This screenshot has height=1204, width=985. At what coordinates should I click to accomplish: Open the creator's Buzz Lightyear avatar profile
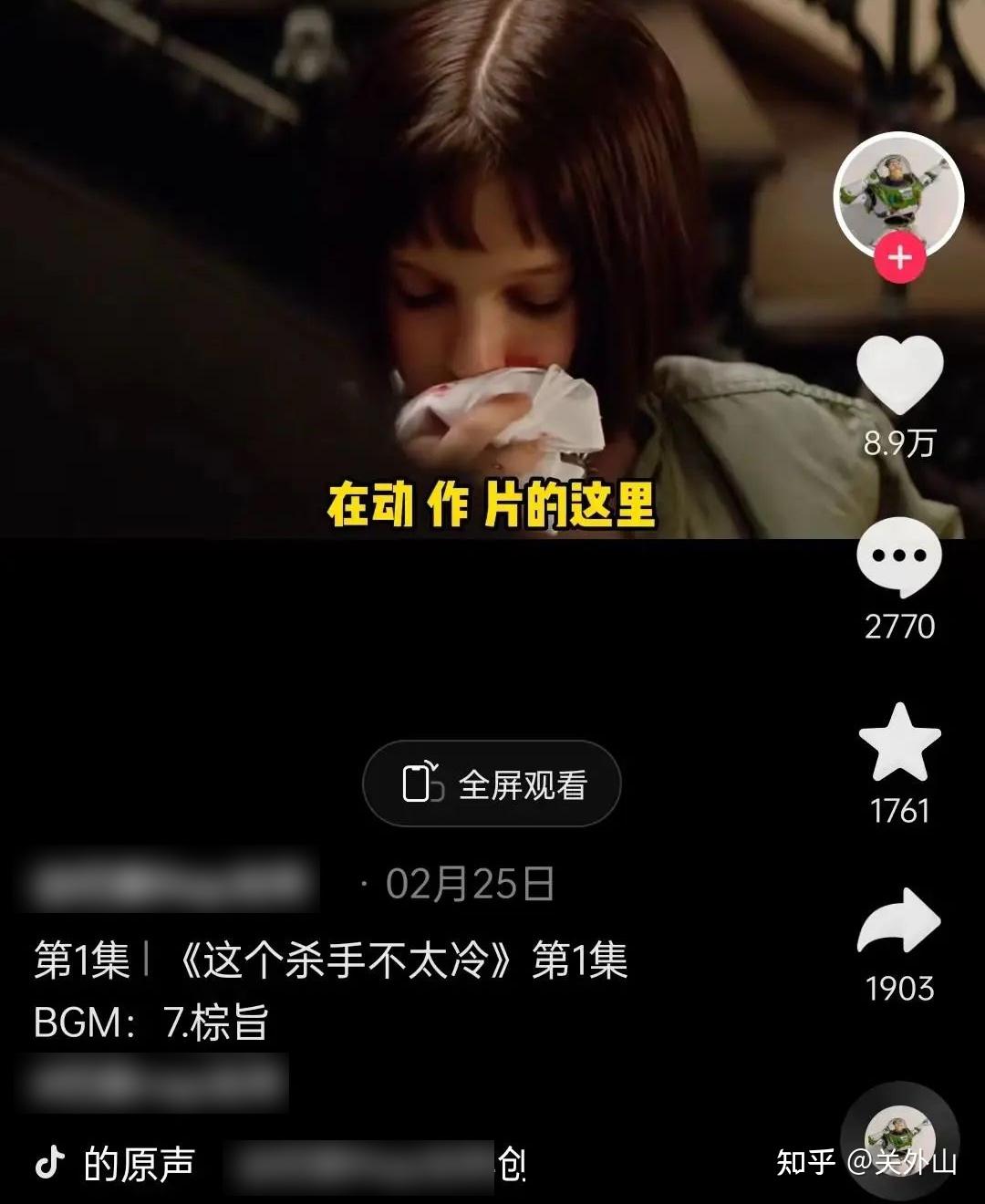[898, 194]
